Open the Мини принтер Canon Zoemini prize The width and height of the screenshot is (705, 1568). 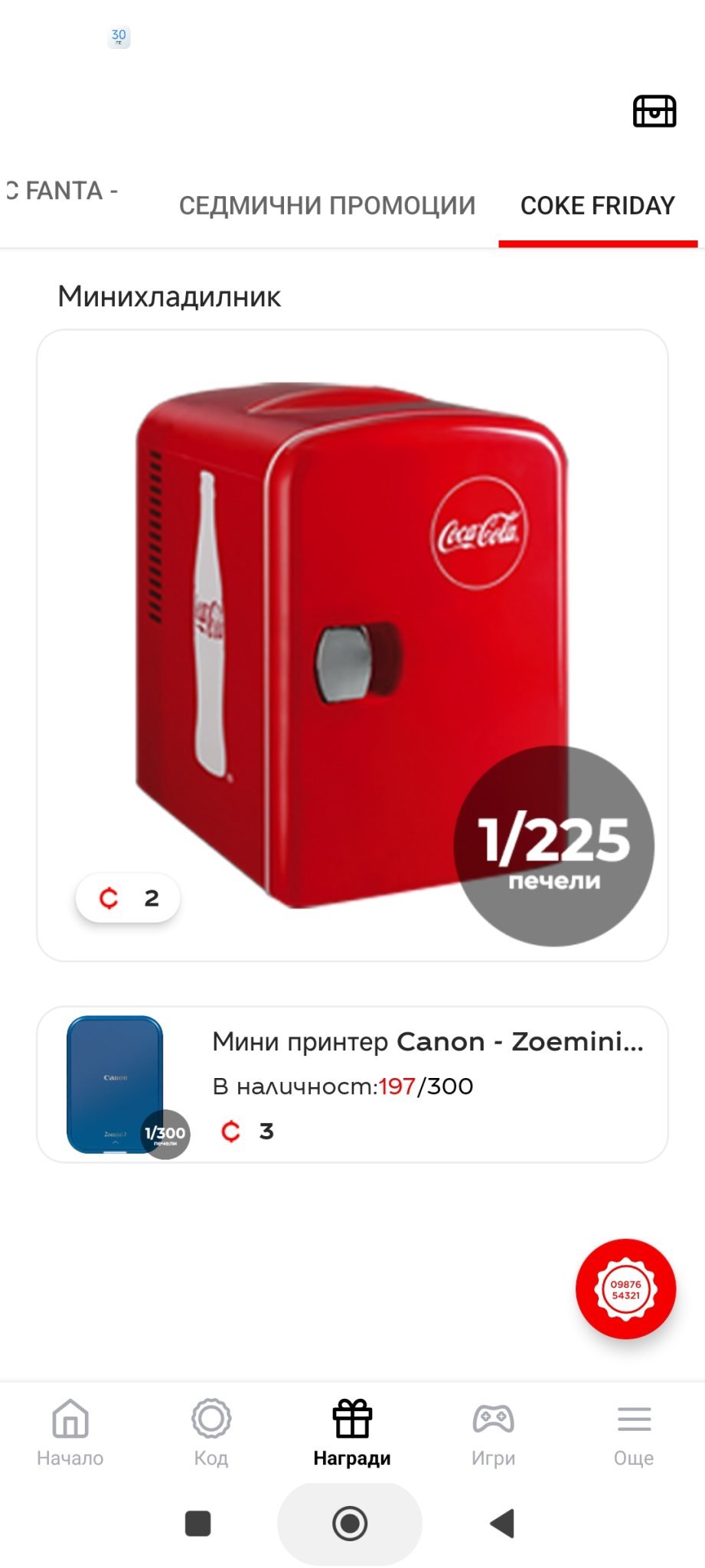click(352, 1084)
